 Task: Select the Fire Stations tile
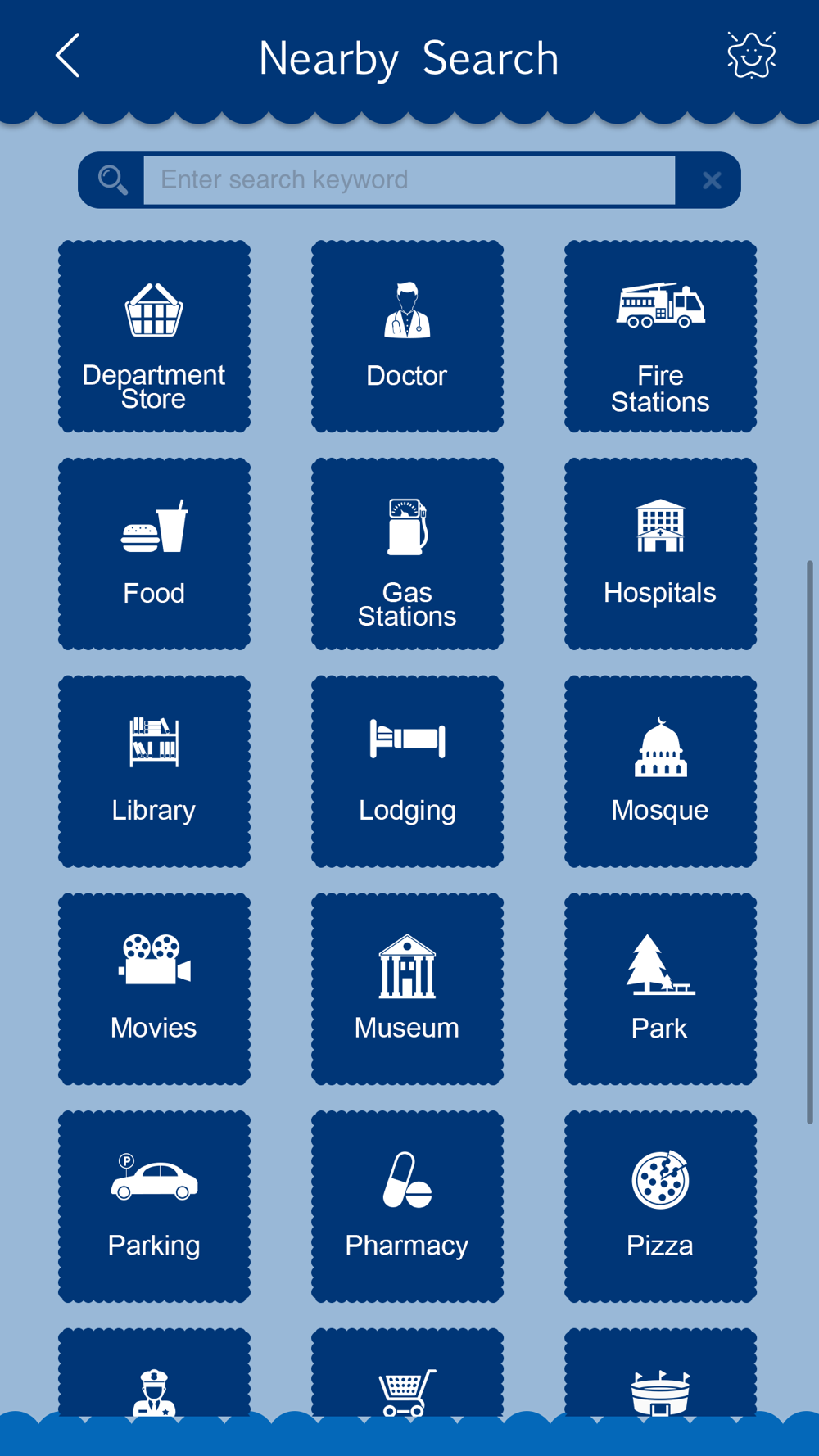pos(660,336)
